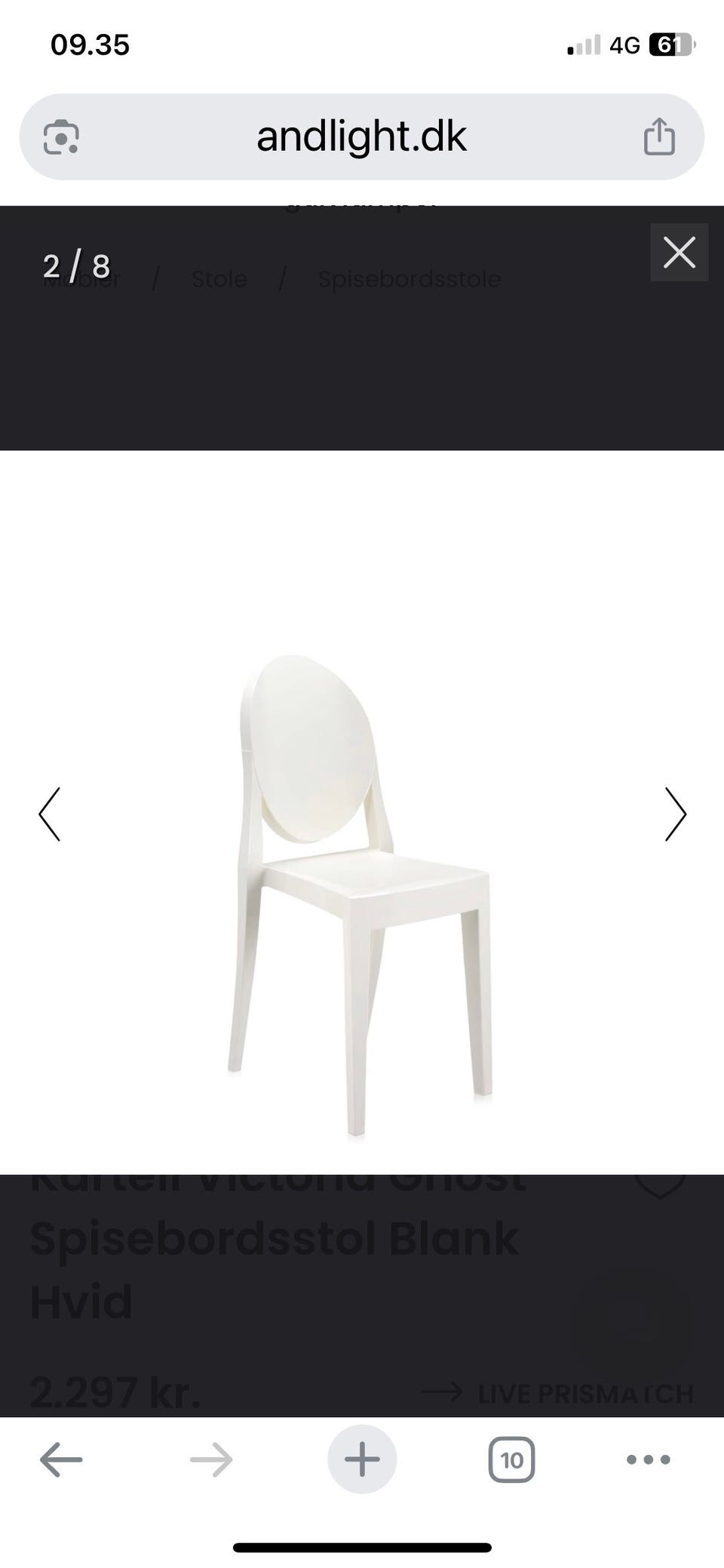The image size is (724, 1568).
Task: Show the next product image
Action: pyautogui.click(x=675, y=814)
